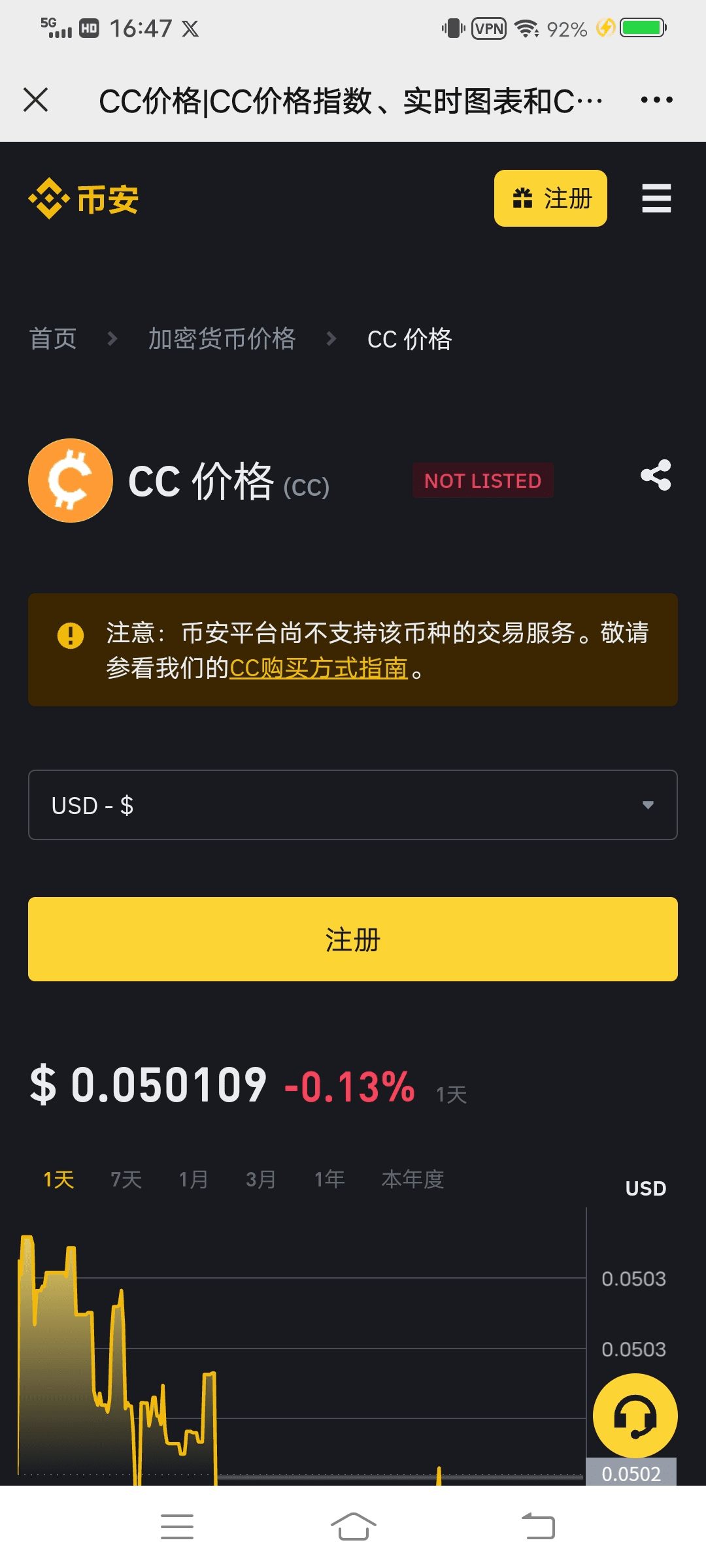The height and width of the screenshot is (1568, 706).
Task: Go to the system home screen
Action: pos(353,1527)
